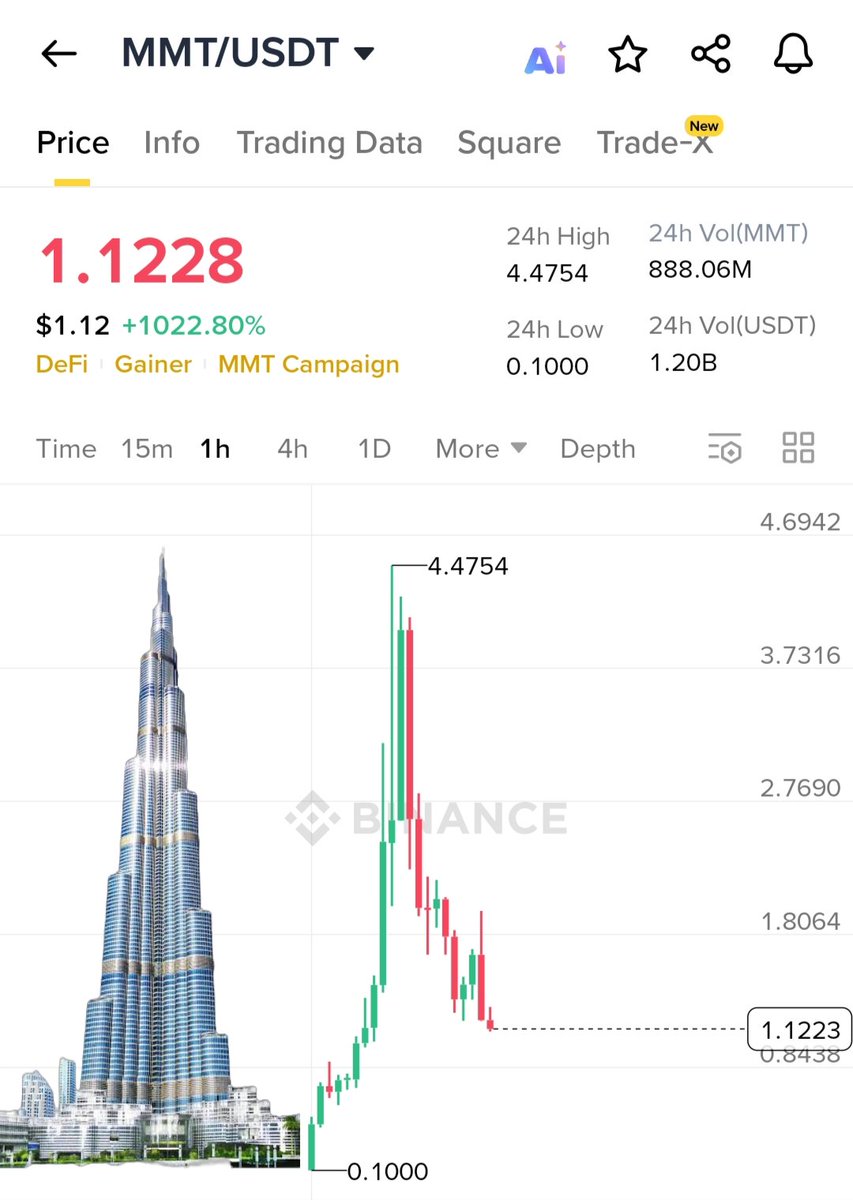Select the 1D chart interval

[x=374, y=449]
